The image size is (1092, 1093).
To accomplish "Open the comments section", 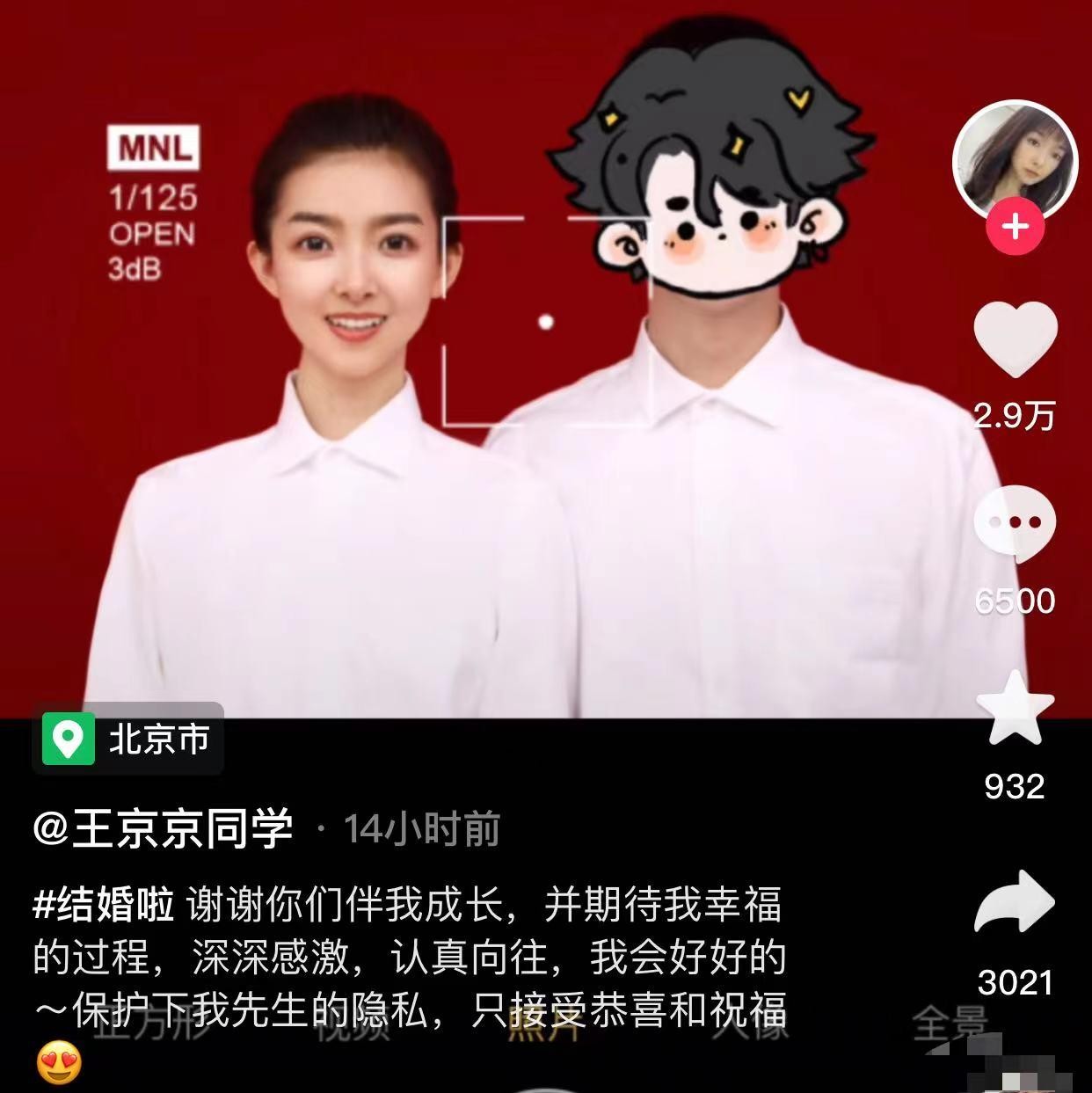I will pos(1015,522).
